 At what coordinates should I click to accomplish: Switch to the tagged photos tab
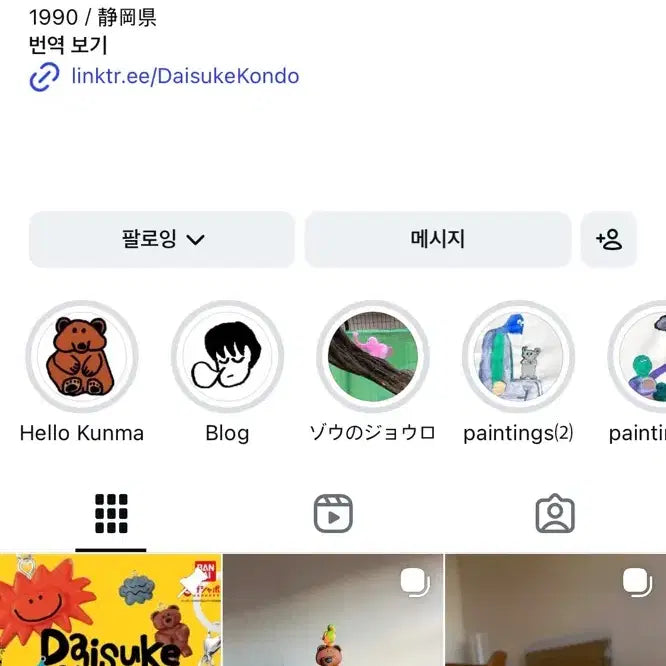click(555, 514)
